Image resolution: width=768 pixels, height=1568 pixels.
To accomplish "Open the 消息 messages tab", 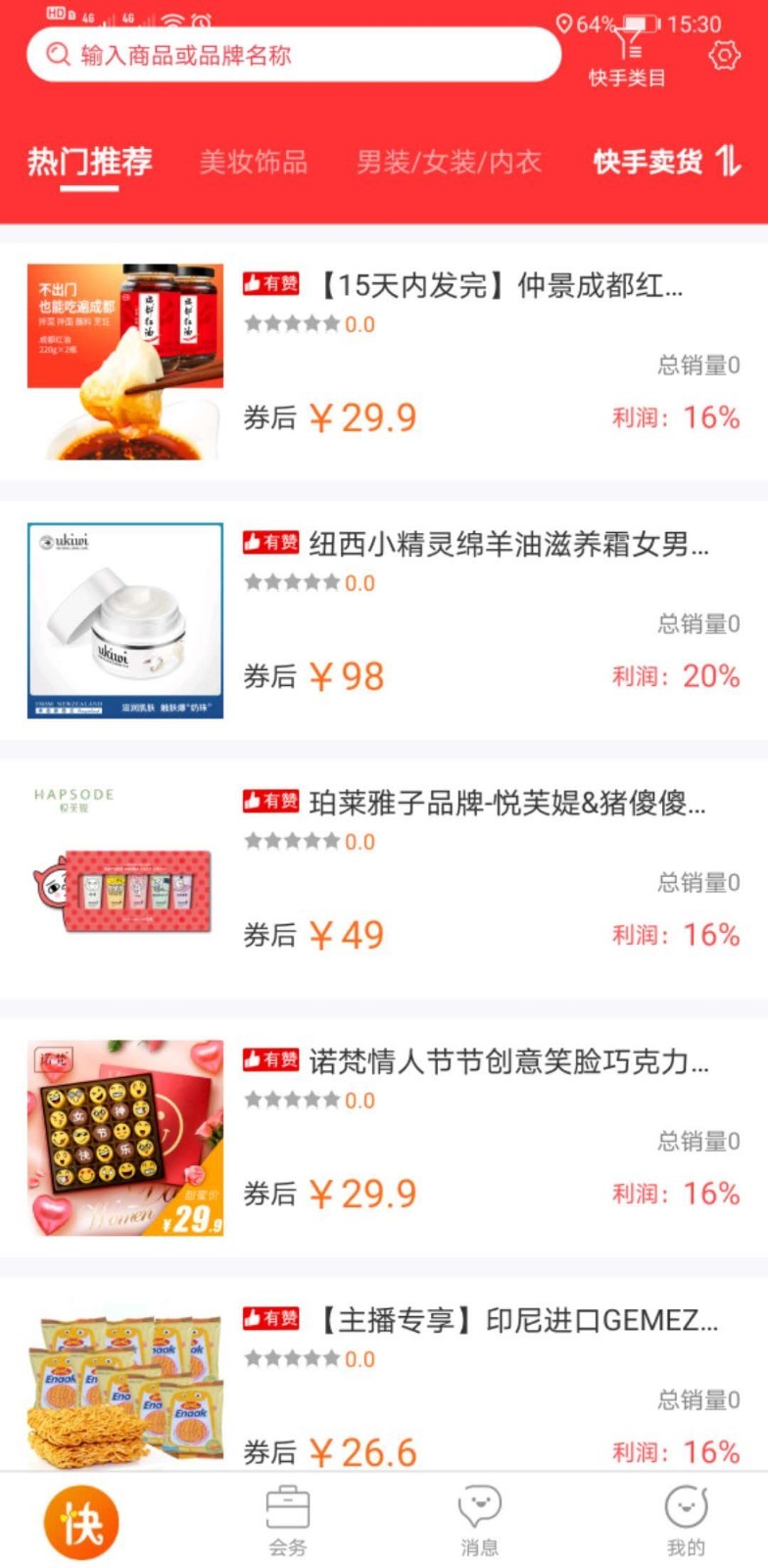I will point(480,1521).
